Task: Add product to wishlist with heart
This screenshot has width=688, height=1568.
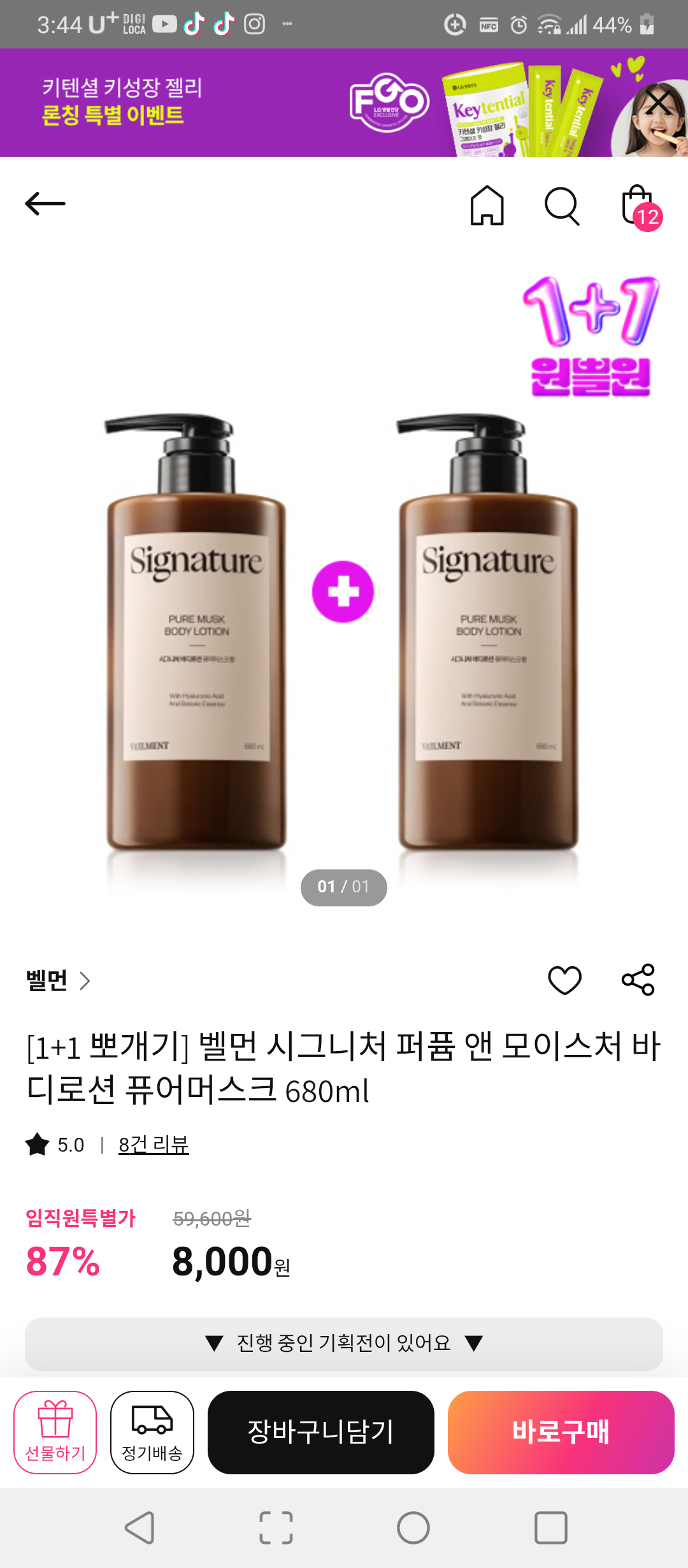Action: 564,980
